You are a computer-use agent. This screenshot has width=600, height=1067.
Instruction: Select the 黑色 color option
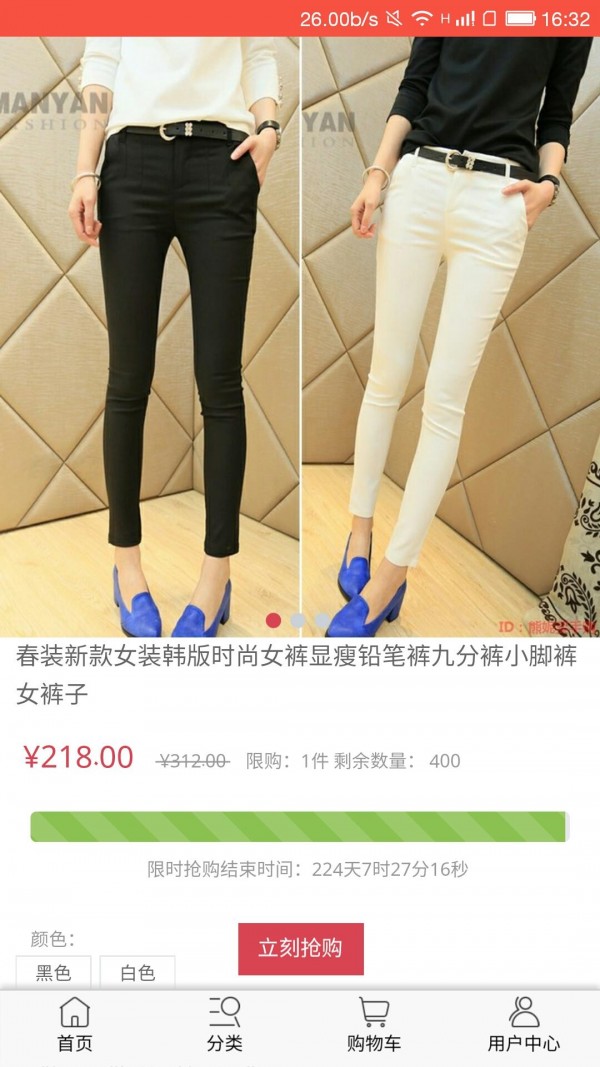click(54, 972)
